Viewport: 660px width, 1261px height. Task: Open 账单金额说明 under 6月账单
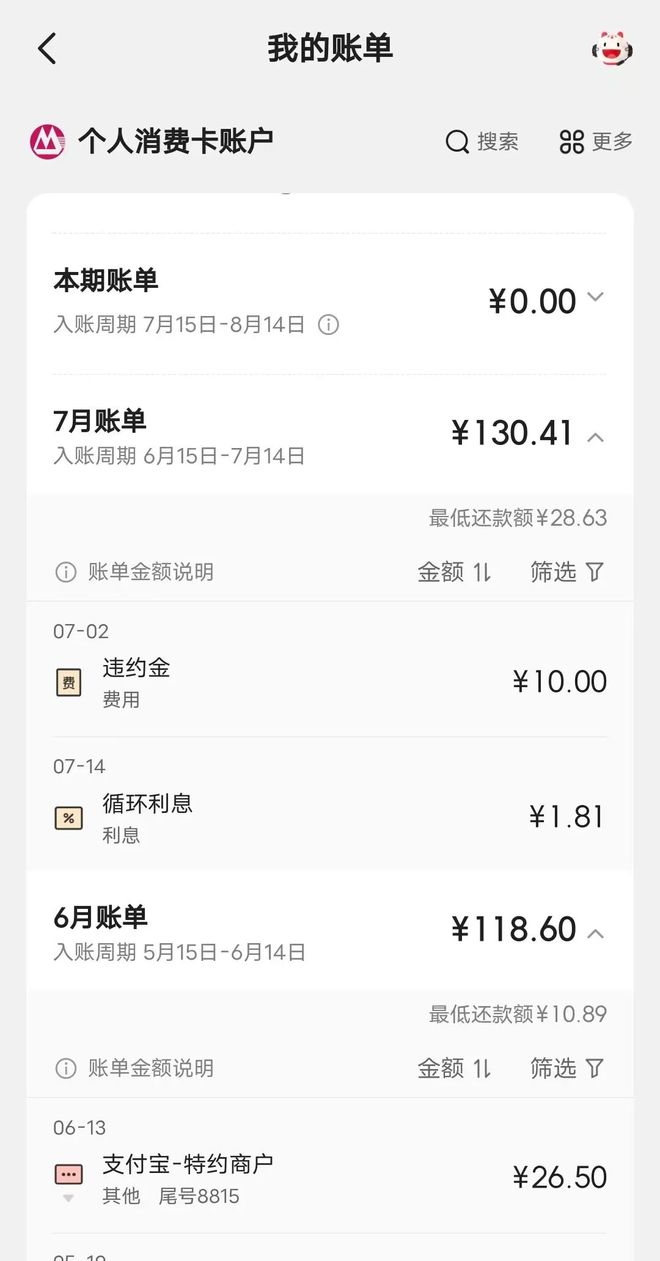tap(134, 1068)
